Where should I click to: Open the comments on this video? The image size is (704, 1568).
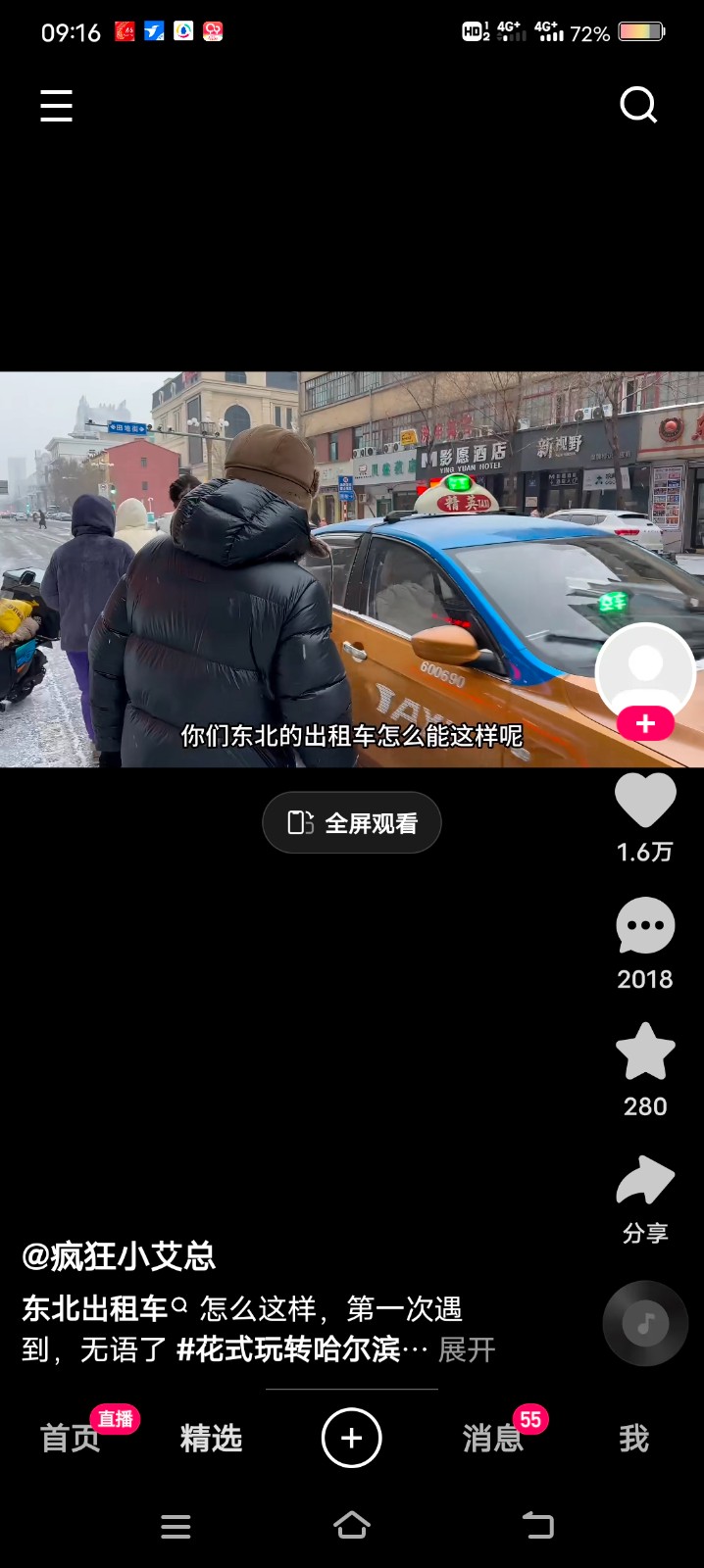[x=644, y=926]
